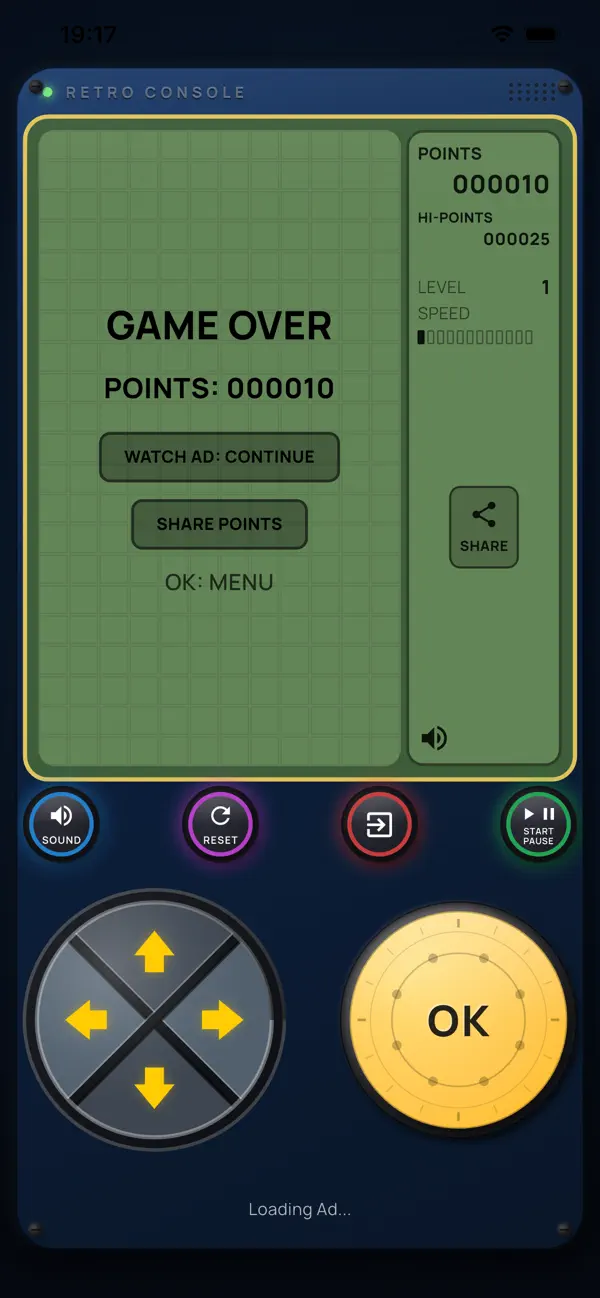Tap the left arrow on the D-pad
Image resolution: width=600 pixels, height=1298 pixels.
click(87, 1020)
